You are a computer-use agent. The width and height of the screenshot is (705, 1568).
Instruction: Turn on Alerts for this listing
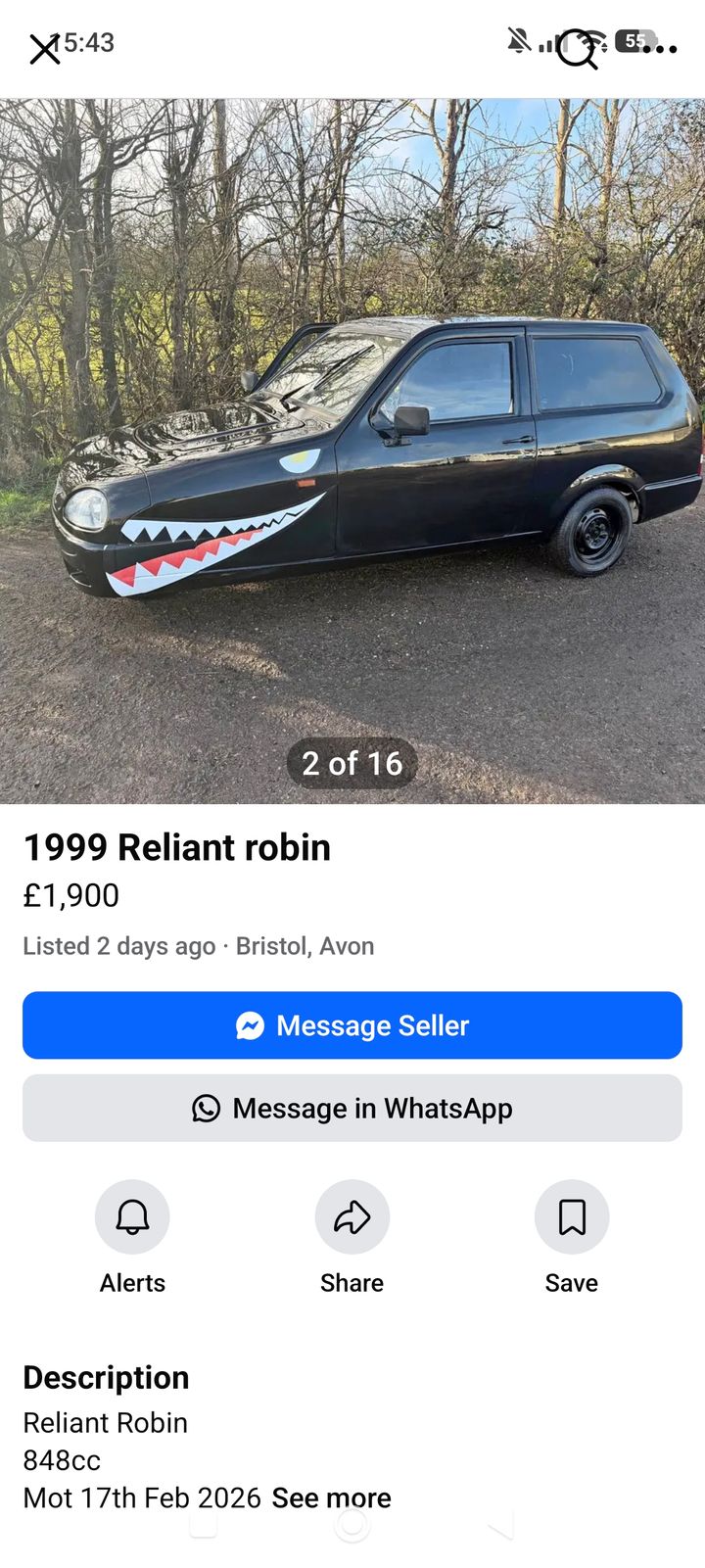click(x=132, y=1217)
